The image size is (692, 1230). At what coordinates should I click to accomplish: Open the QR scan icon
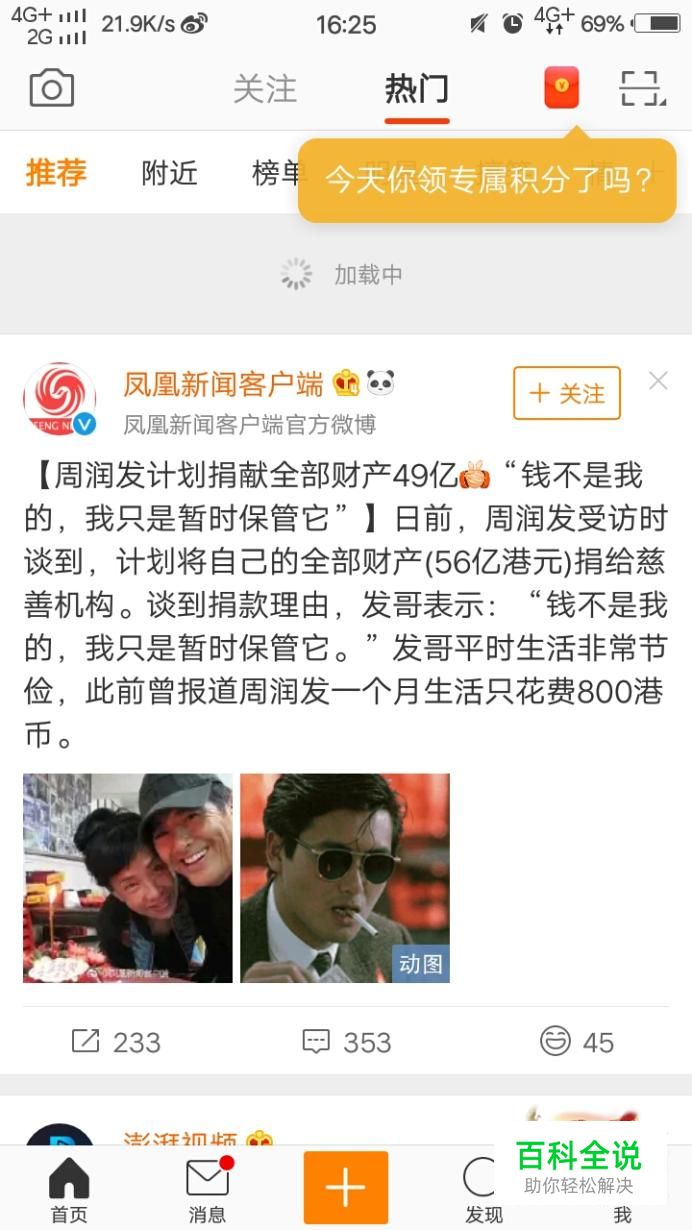[641, 88]
